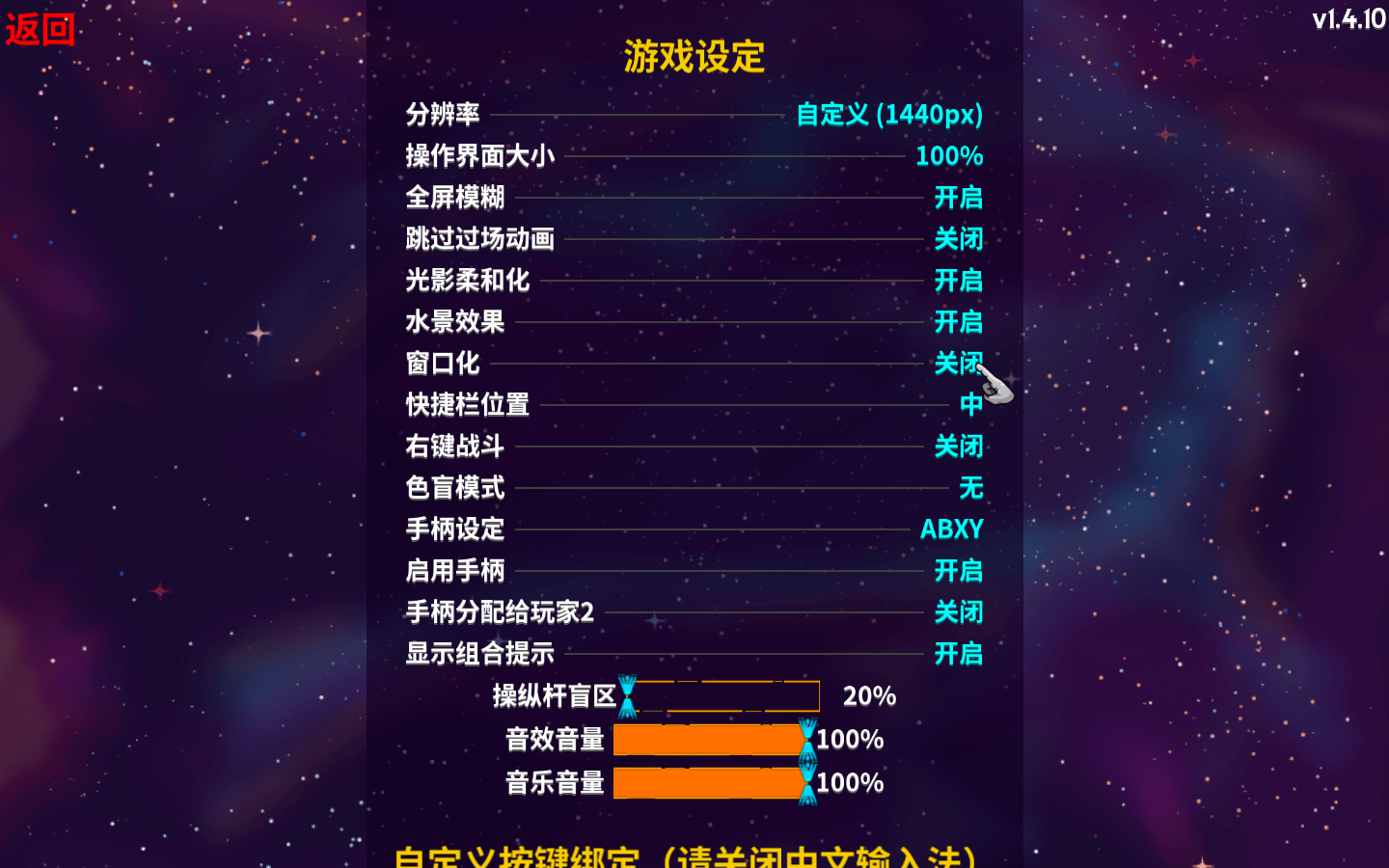Change 色盲模式 value
This screenshot has height=868, width=1389.
point(970,488)
